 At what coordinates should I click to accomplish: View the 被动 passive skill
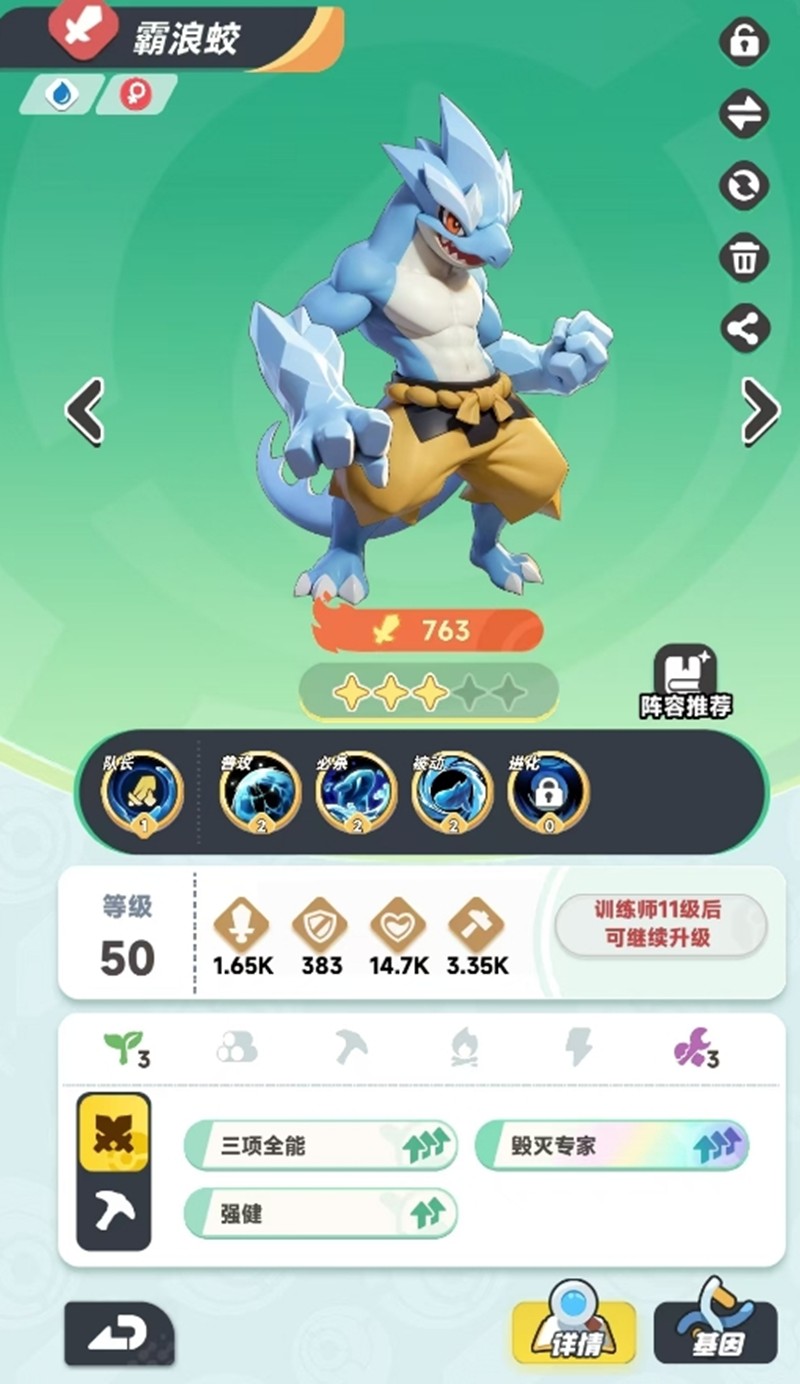pyautogui.click(x=452, y=792)
